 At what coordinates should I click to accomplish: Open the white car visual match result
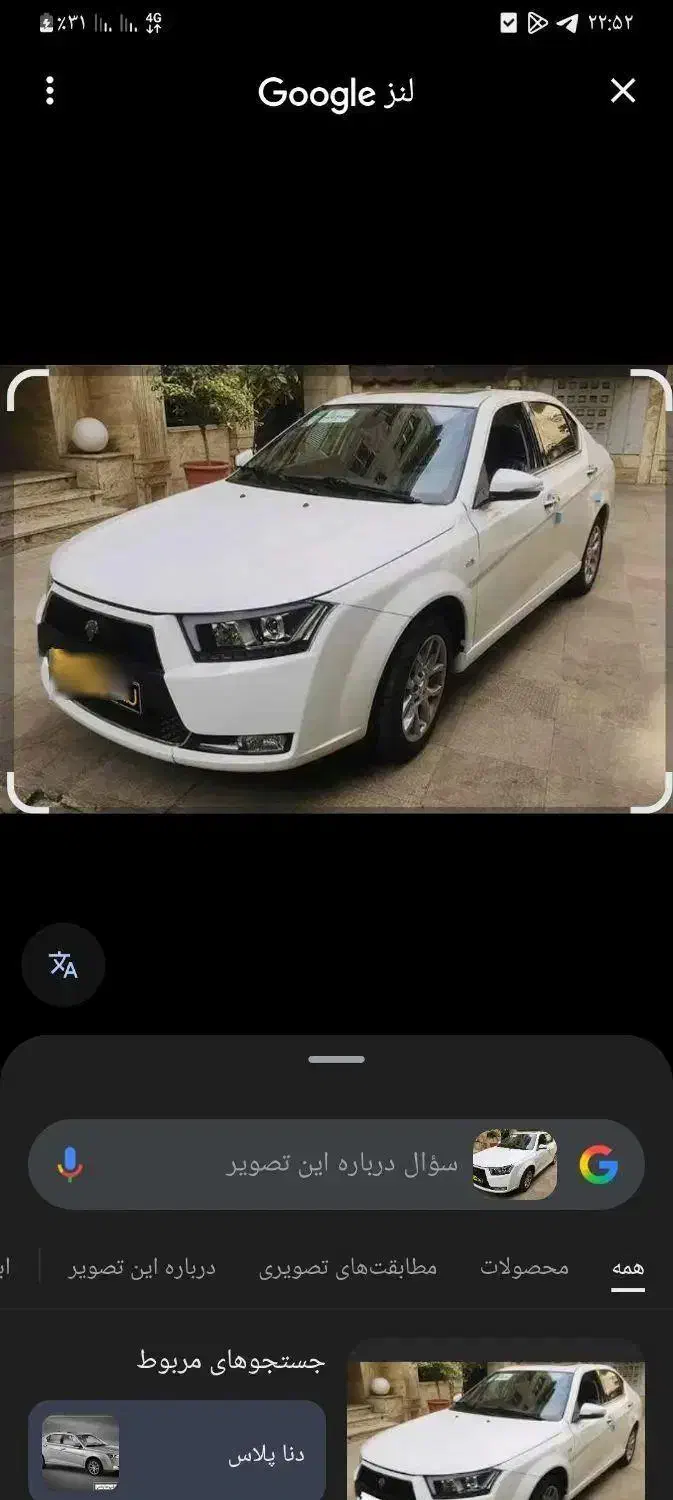[x=495, y=1430]
